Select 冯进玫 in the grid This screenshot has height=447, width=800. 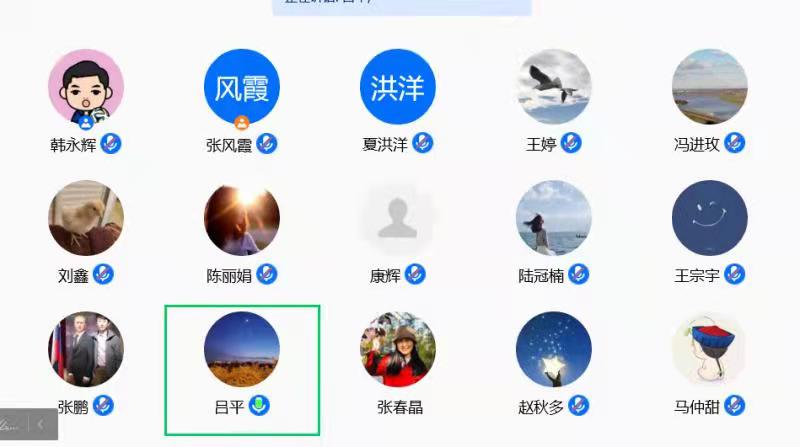point(710,87)
